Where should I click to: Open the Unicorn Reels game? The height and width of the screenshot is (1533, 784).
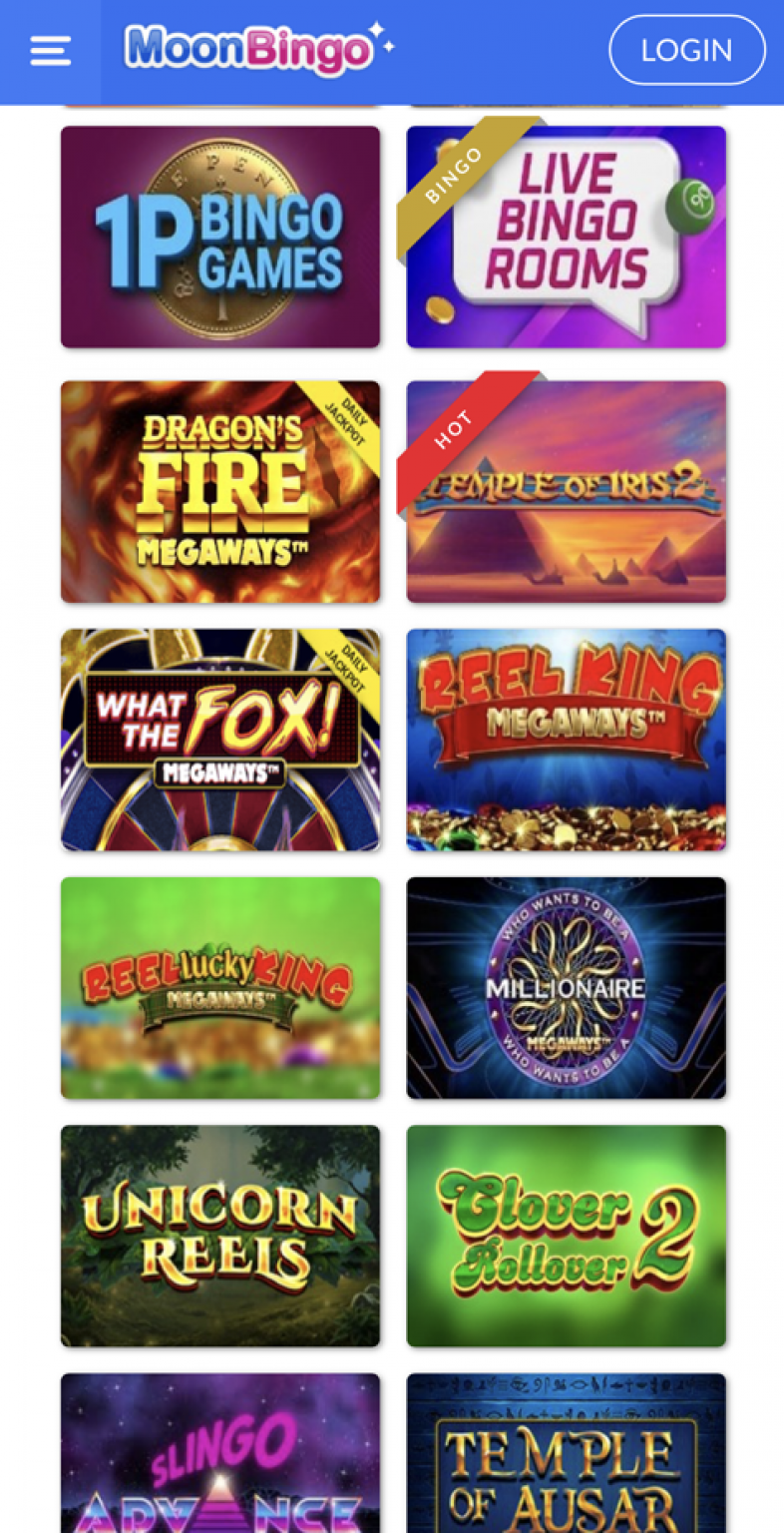coord(219,1237)
